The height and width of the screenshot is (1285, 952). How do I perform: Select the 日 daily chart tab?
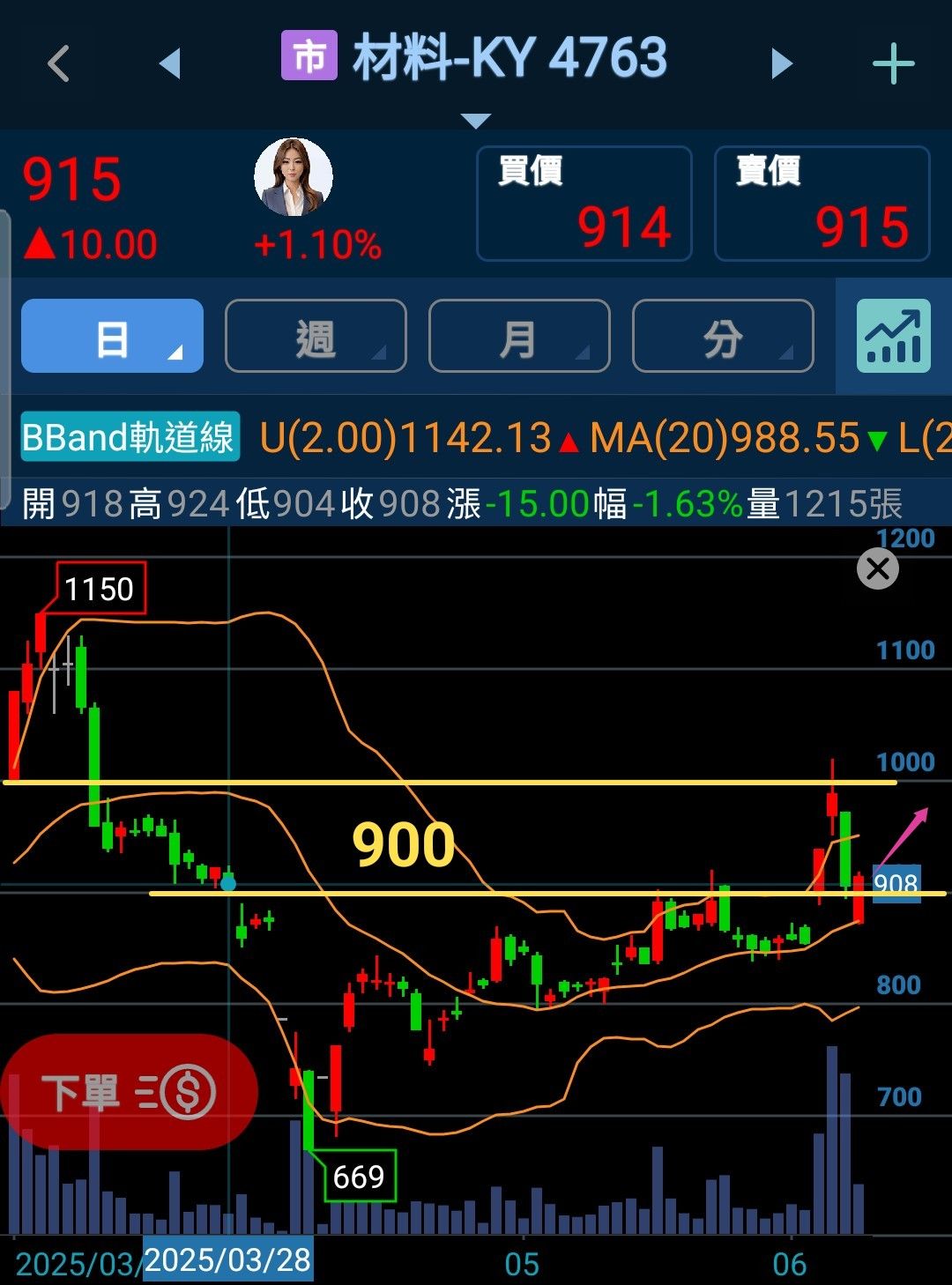tap(112, 337)
